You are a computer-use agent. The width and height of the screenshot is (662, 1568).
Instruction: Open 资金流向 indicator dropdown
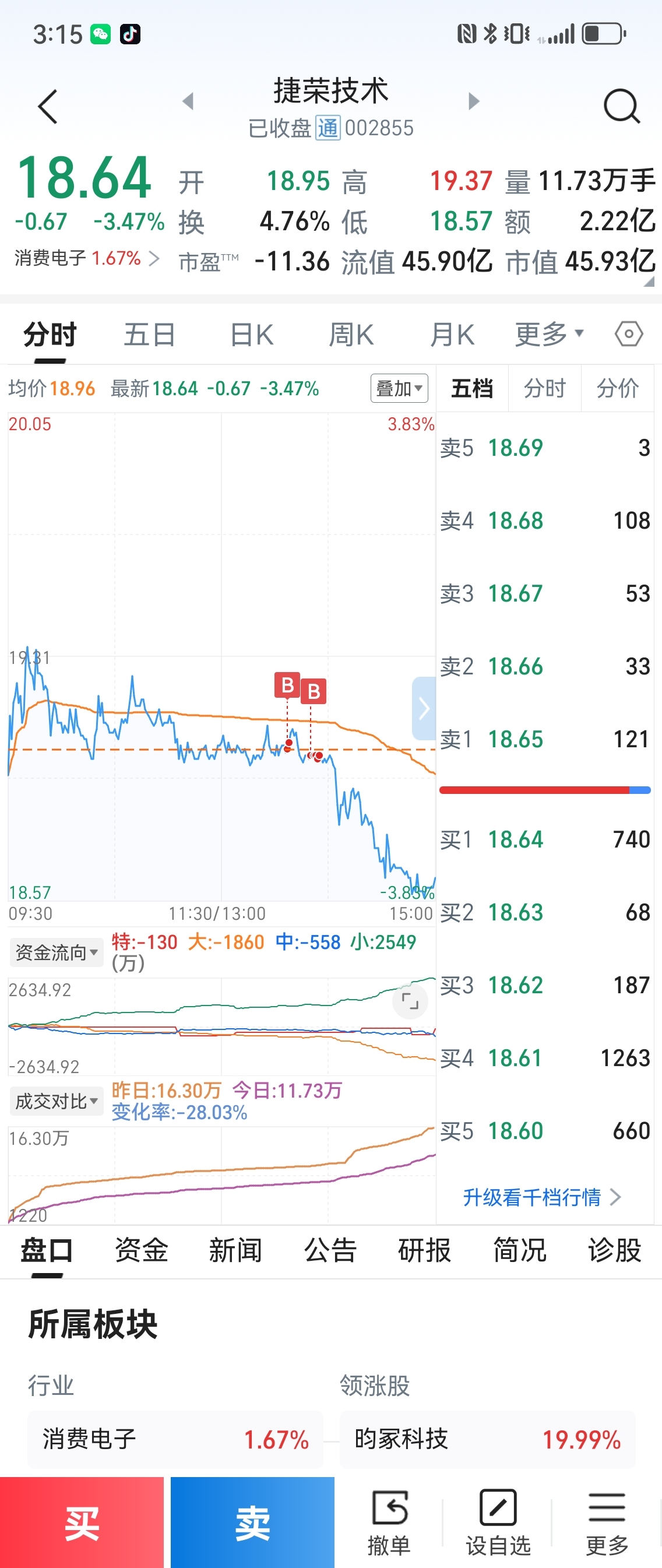tap(56, 952)
